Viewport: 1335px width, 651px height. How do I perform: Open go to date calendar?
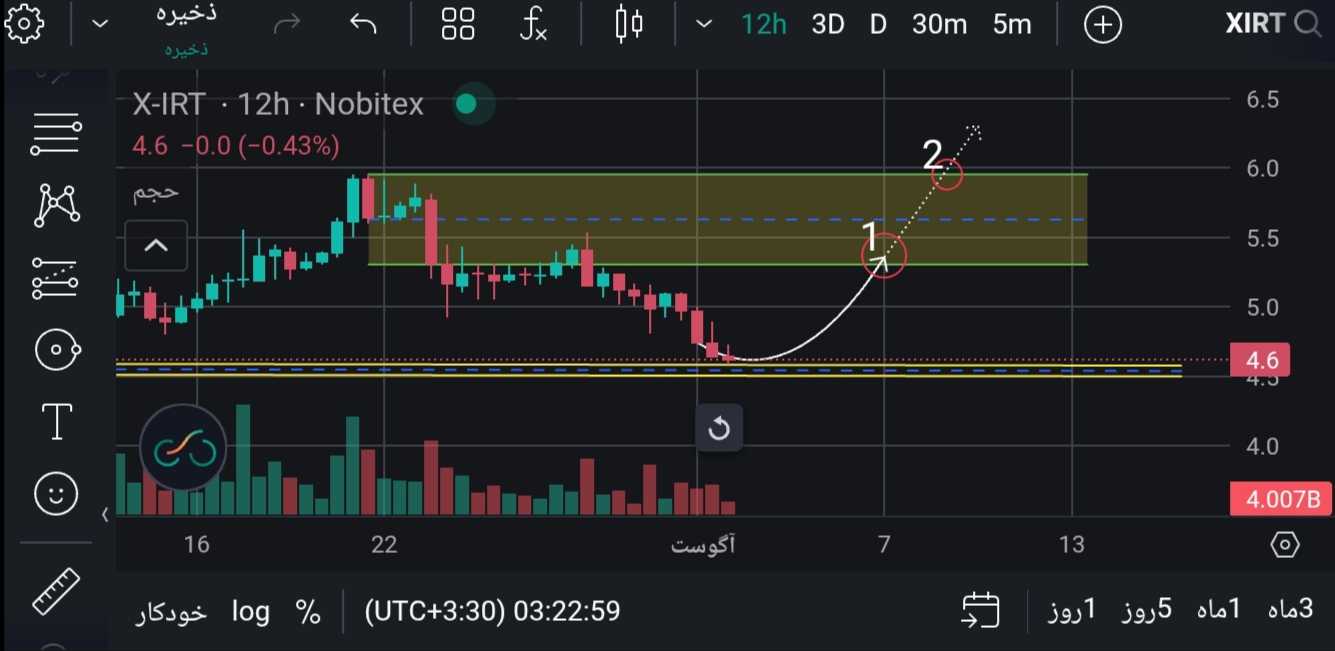[x=981, y=610]
